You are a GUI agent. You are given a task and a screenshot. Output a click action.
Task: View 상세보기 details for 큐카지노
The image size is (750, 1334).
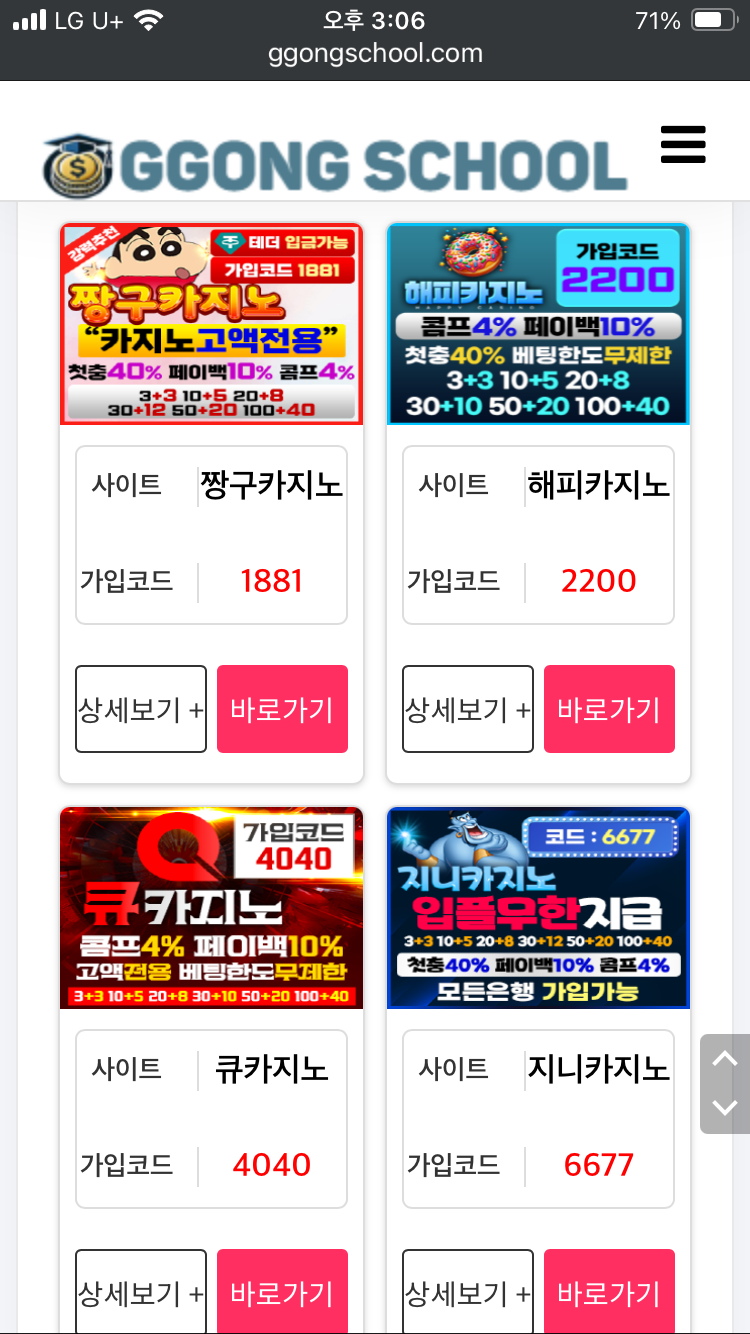coord(141,1290)
